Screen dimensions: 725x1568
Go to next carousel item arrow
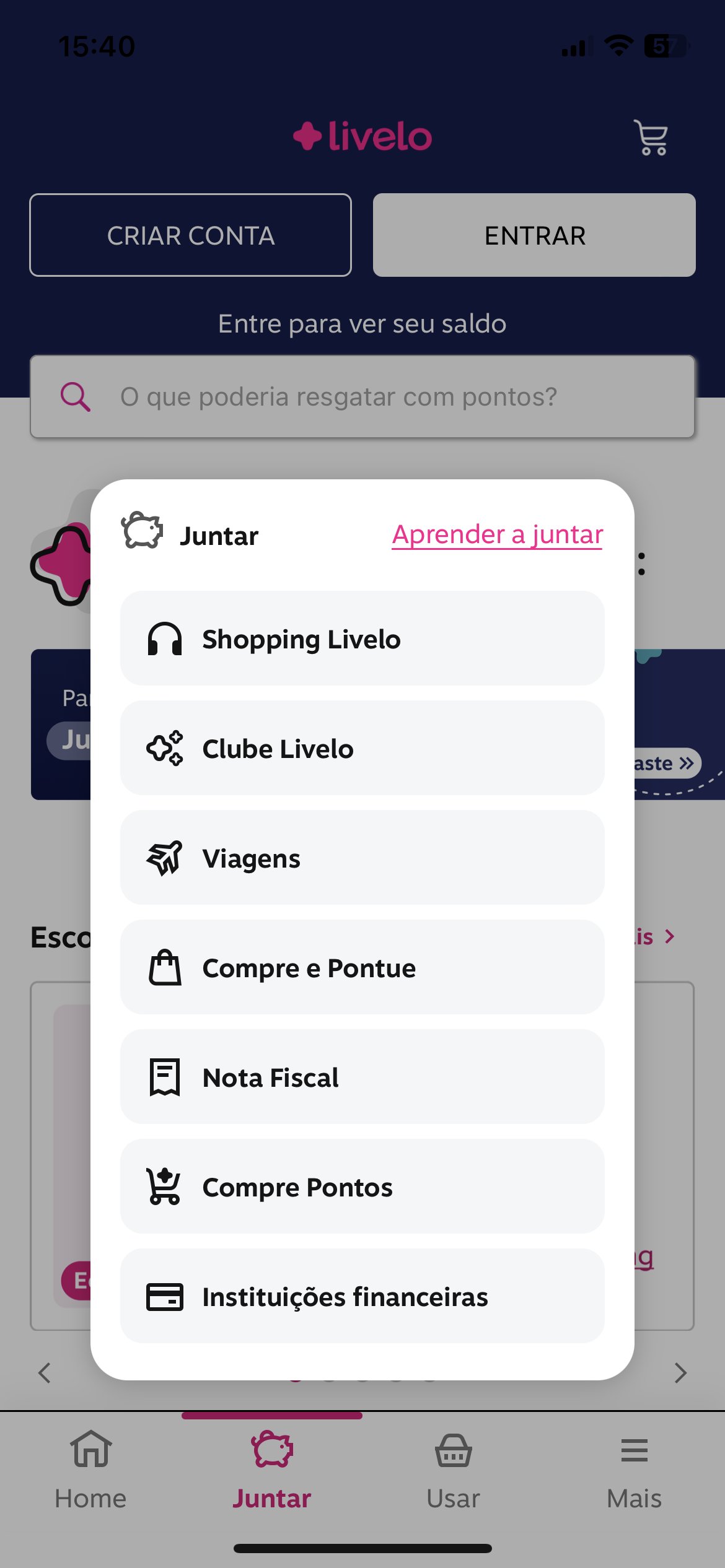click(x=680, y=1373)
